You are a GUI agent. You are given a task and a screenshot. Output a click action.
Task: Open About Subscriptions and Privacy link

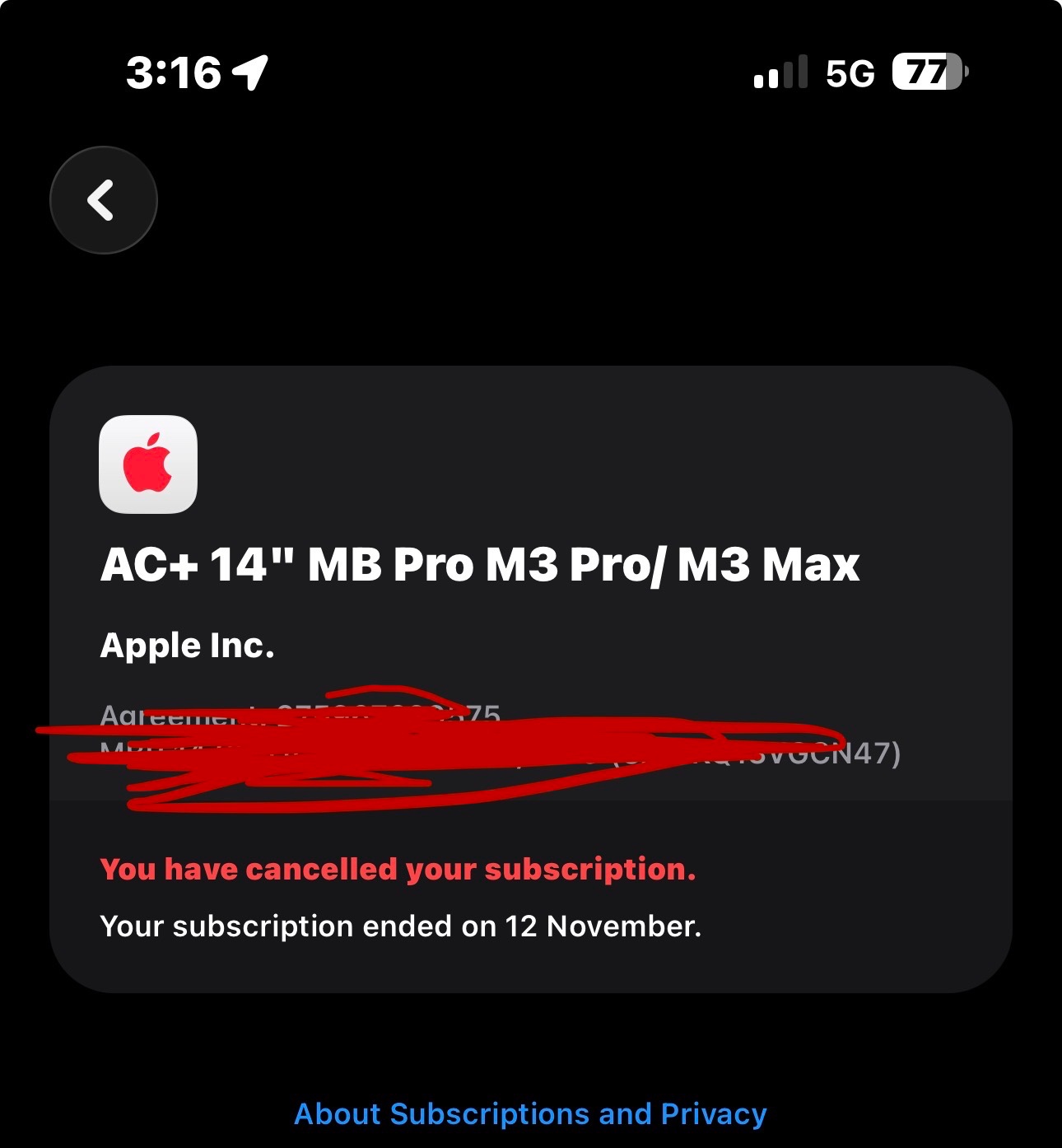tap(530, 1113)
